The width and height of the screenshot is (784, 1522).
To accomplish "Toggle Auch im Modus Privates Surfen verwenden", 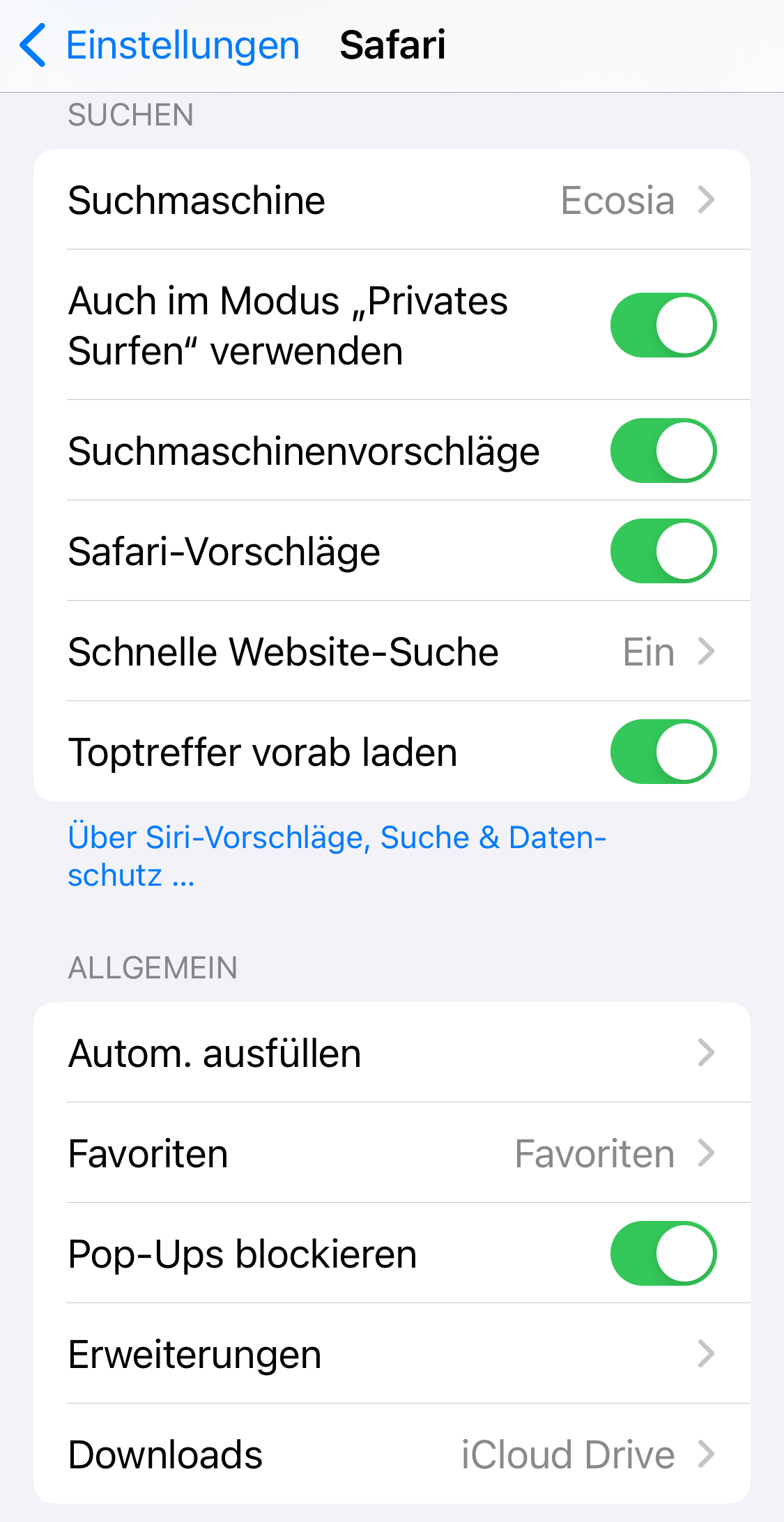I will click(663, 325).
